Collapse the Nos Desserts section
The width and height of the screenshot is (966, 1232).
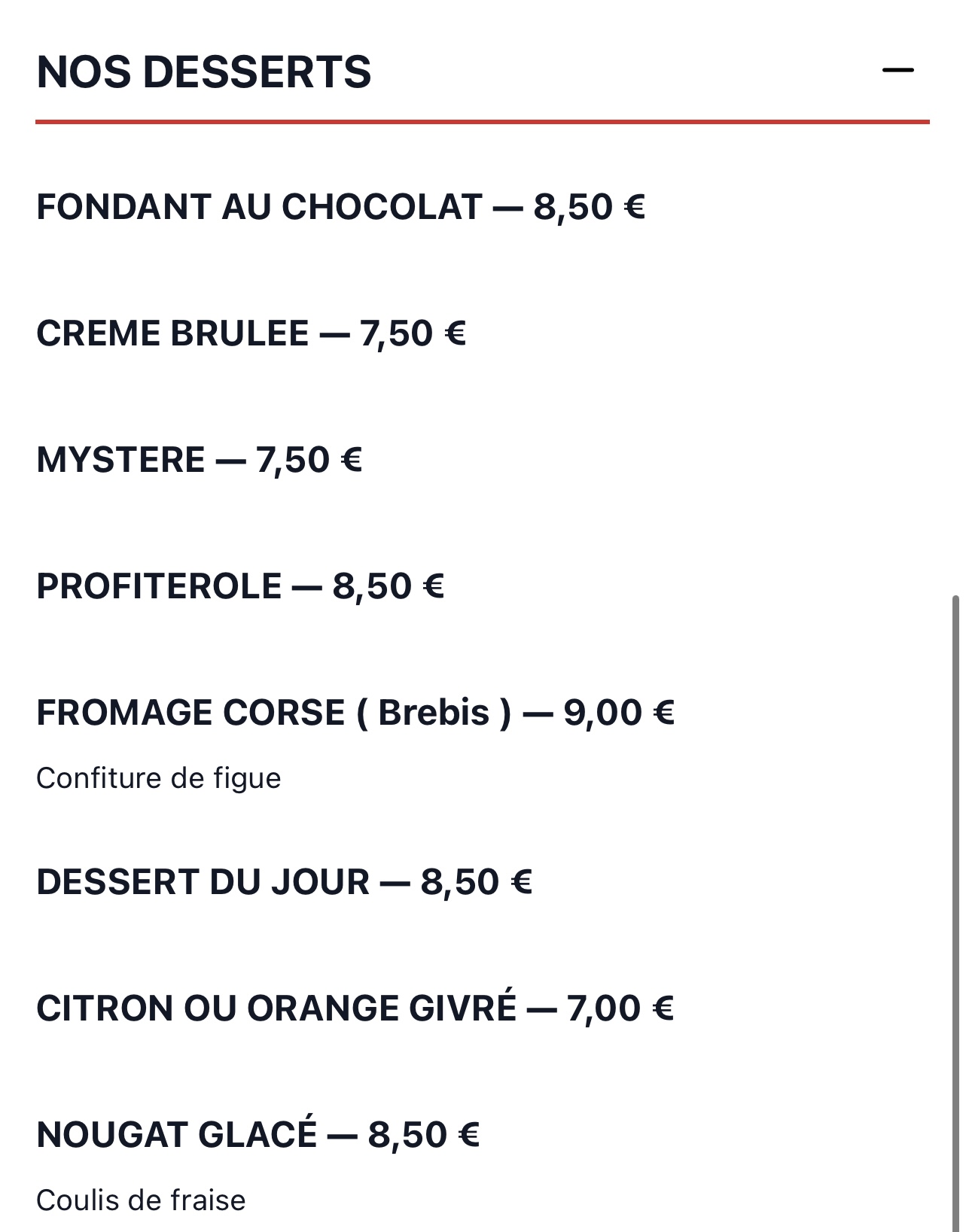(897, 71)
